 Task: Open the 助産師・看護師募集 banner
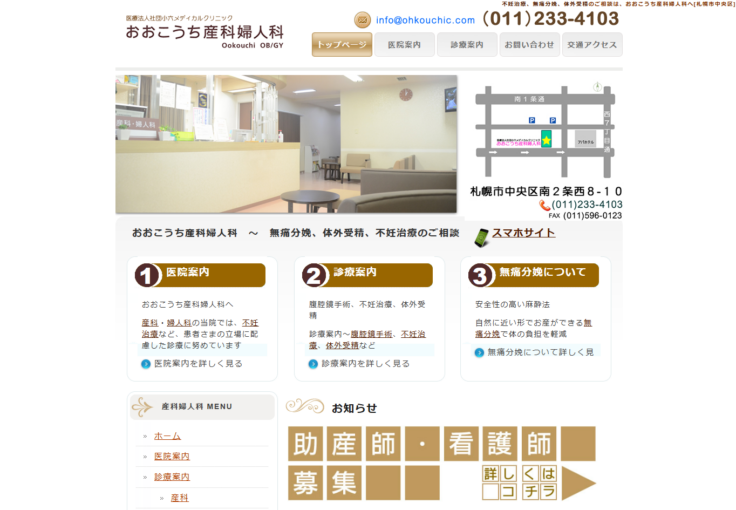[x=440, y=463]
